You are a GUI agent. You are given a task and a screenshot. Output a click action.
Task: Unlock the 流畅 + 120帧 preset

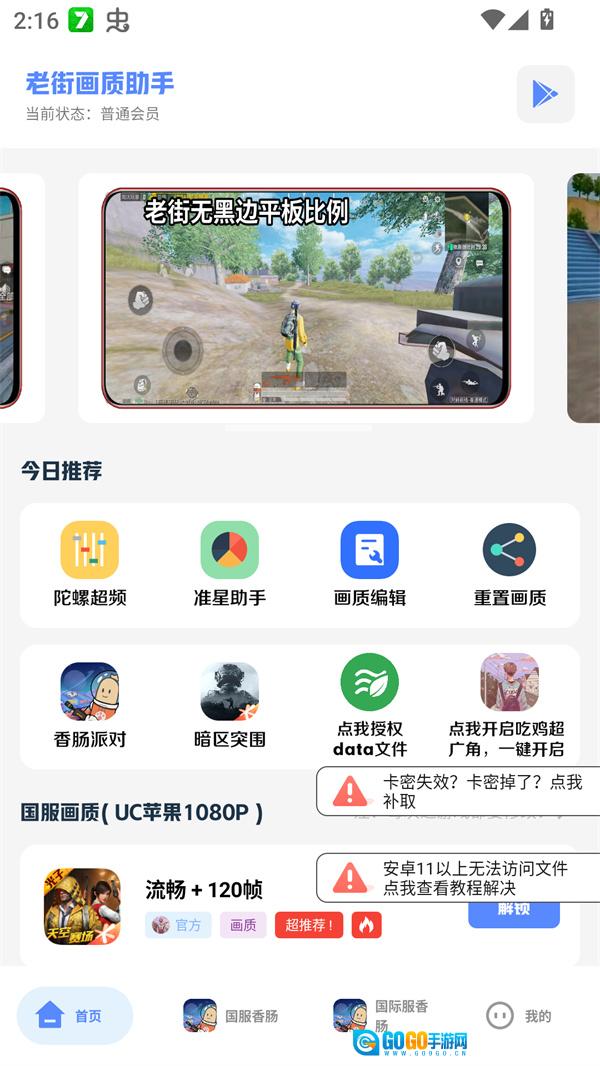coord(513,911)
